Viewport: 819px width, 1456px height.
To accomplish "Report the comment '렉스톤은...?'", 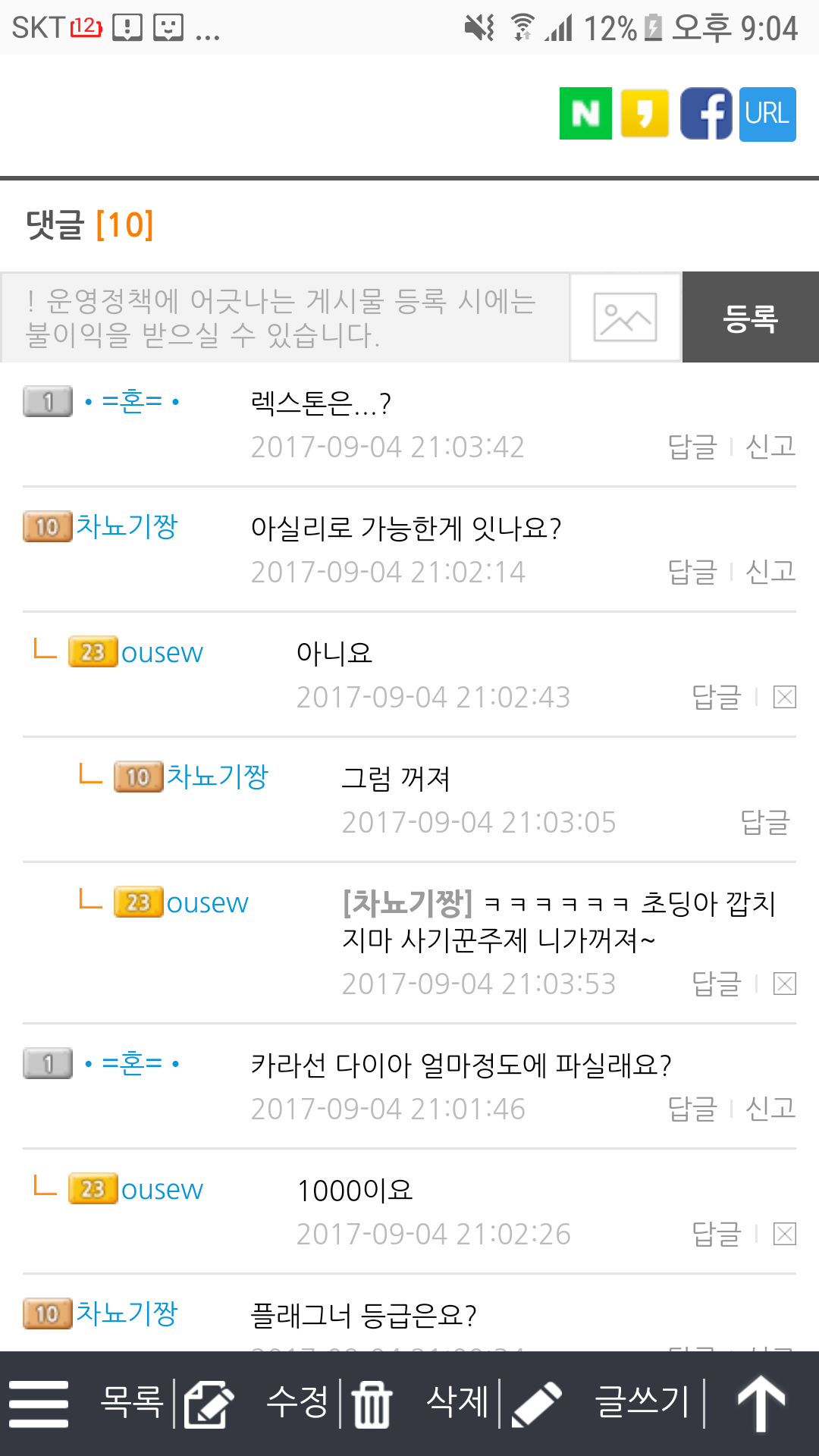I will click(770, 447).
